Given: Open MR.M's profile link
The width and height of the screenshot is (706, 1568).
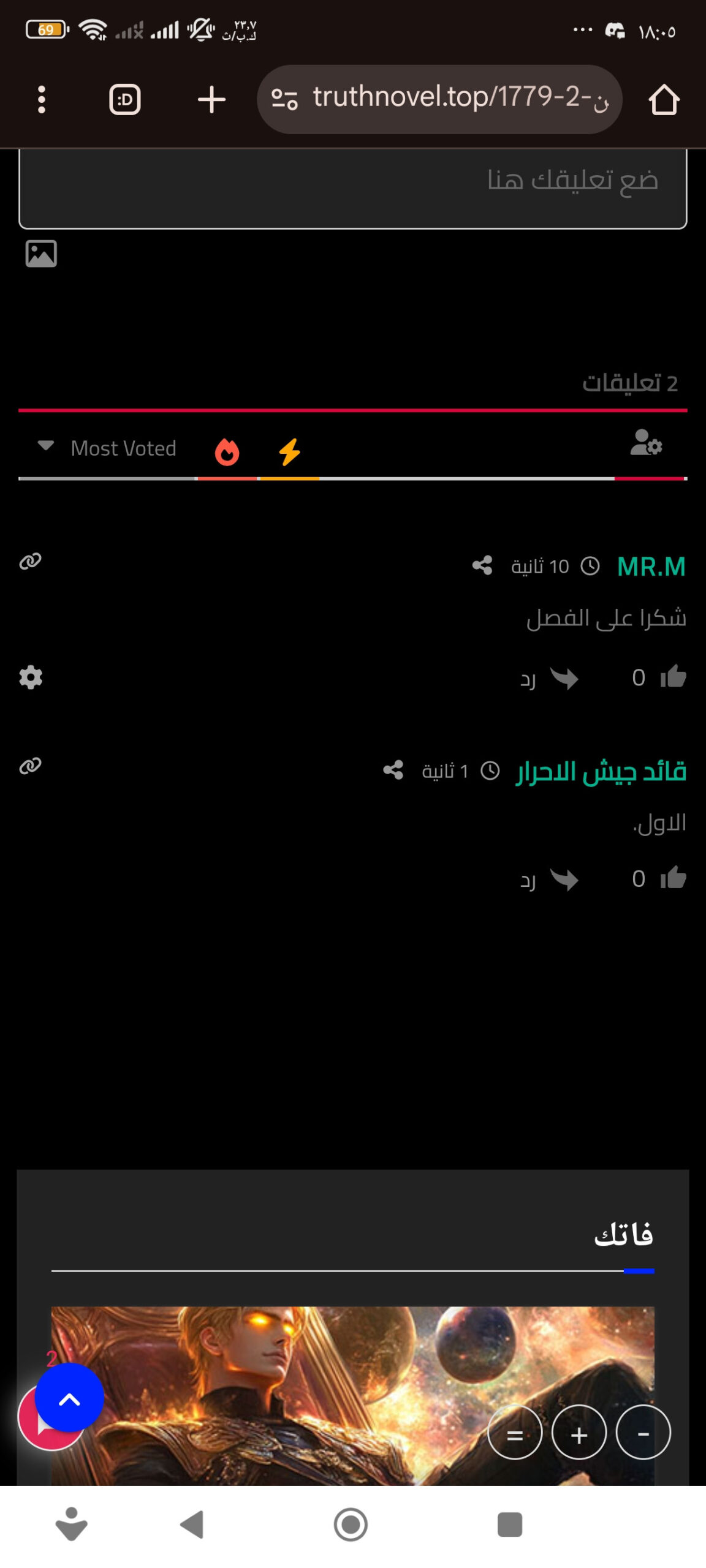Looking at the screenshot, I should [651, 567].
